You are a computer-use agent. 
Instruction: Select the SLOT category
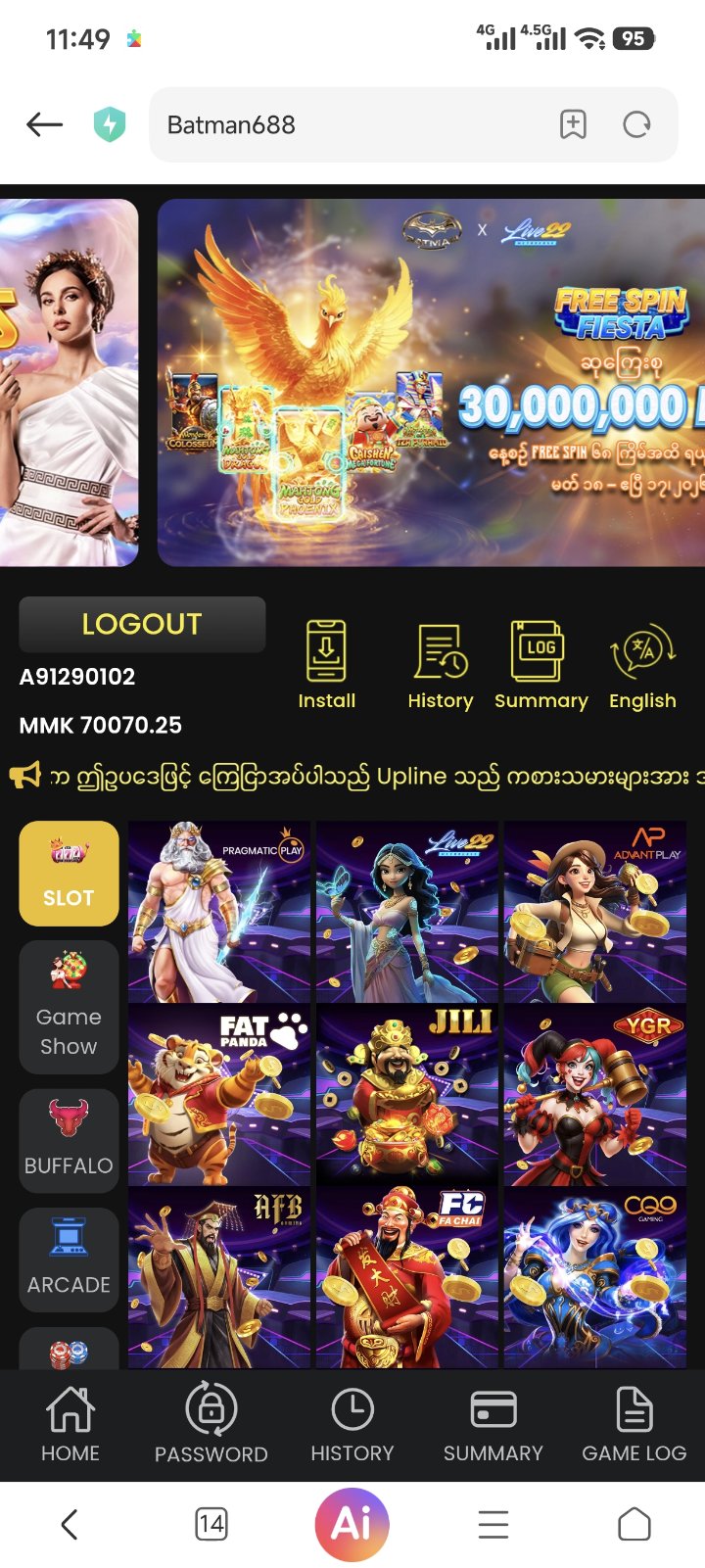pos(69,873)
